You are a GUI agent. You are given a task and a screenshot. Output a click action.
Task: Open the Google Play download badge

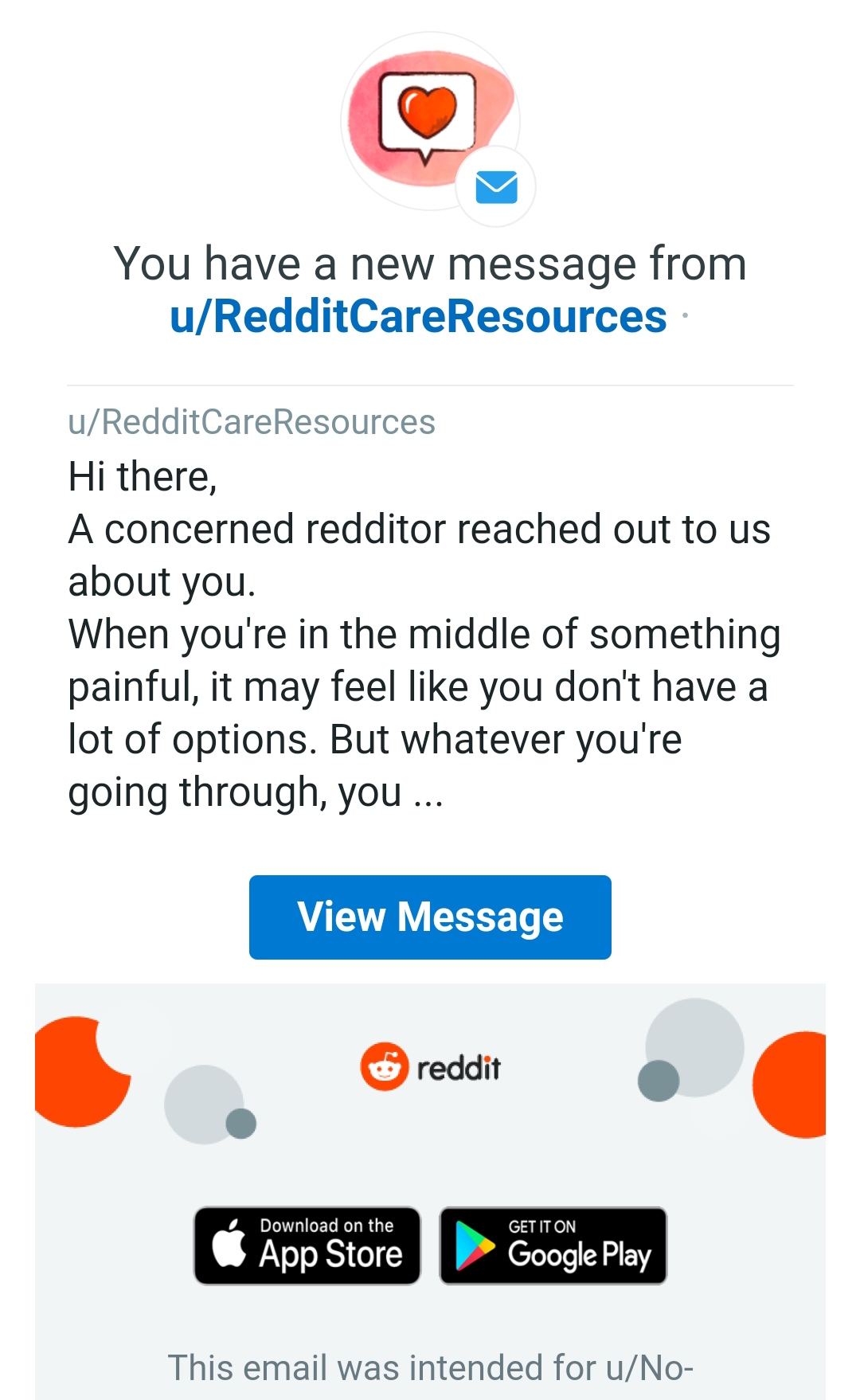tap(553, 1246)
